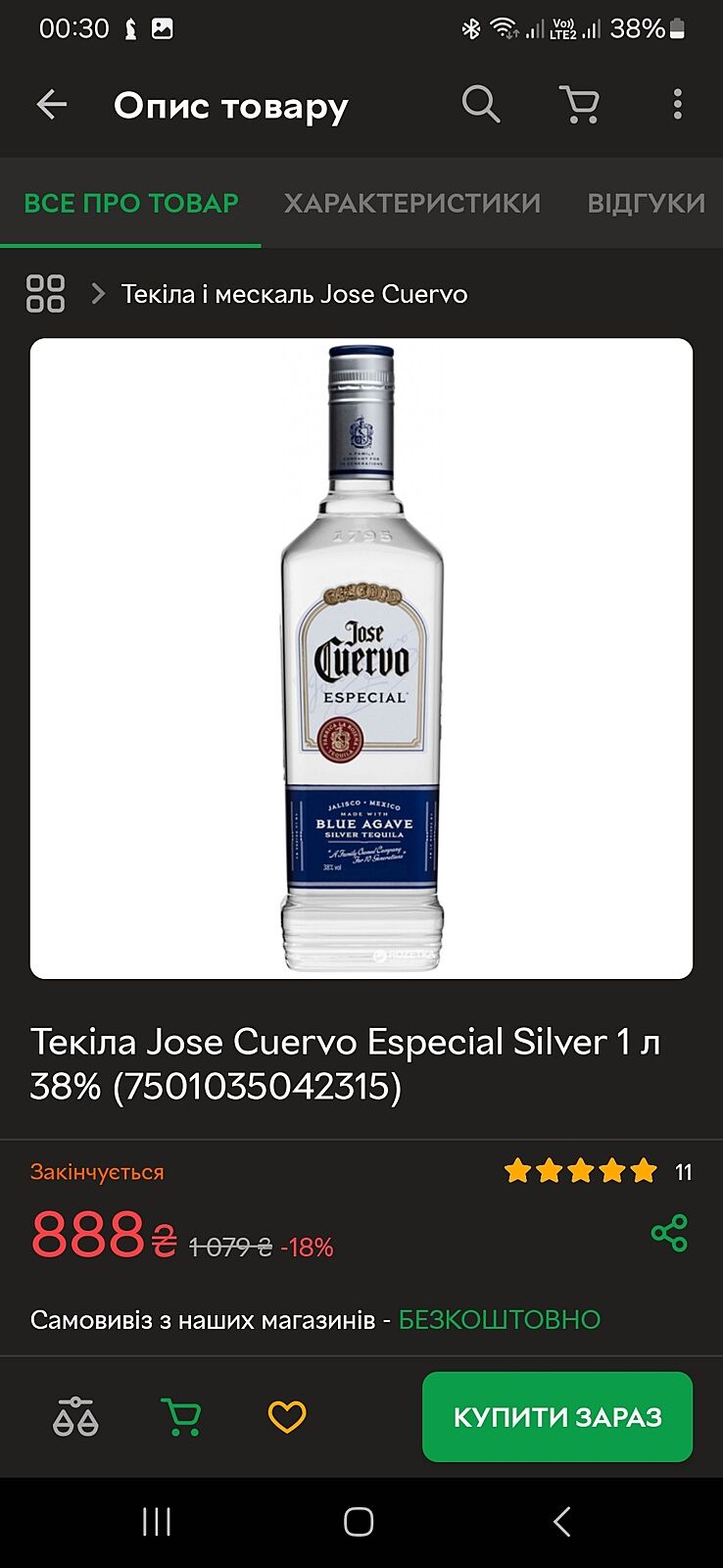This screenshot has width=723, height=1568.
Task: Tap the system home button
Action: [359, 1522]
